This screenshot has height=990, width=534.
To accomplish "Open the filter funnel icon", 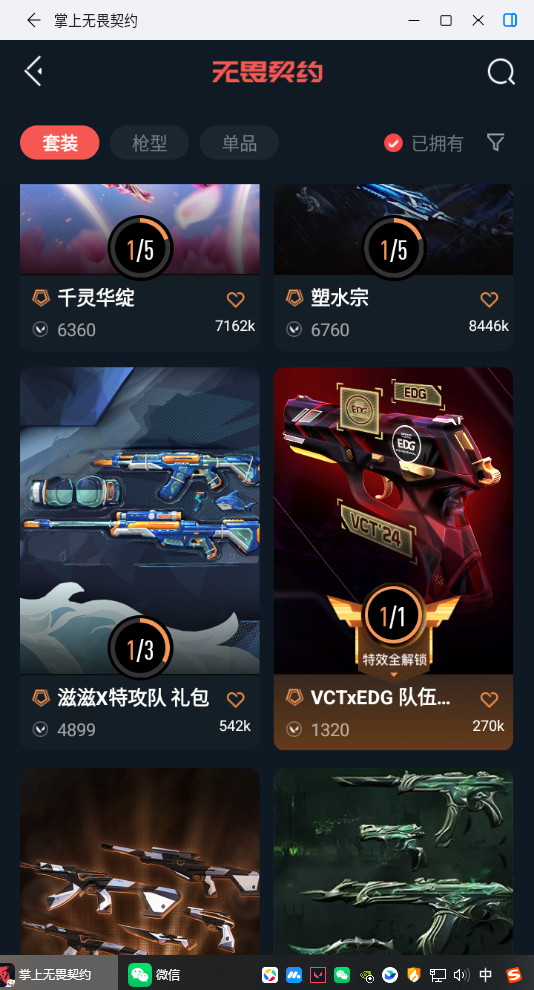I will (496, 142).
